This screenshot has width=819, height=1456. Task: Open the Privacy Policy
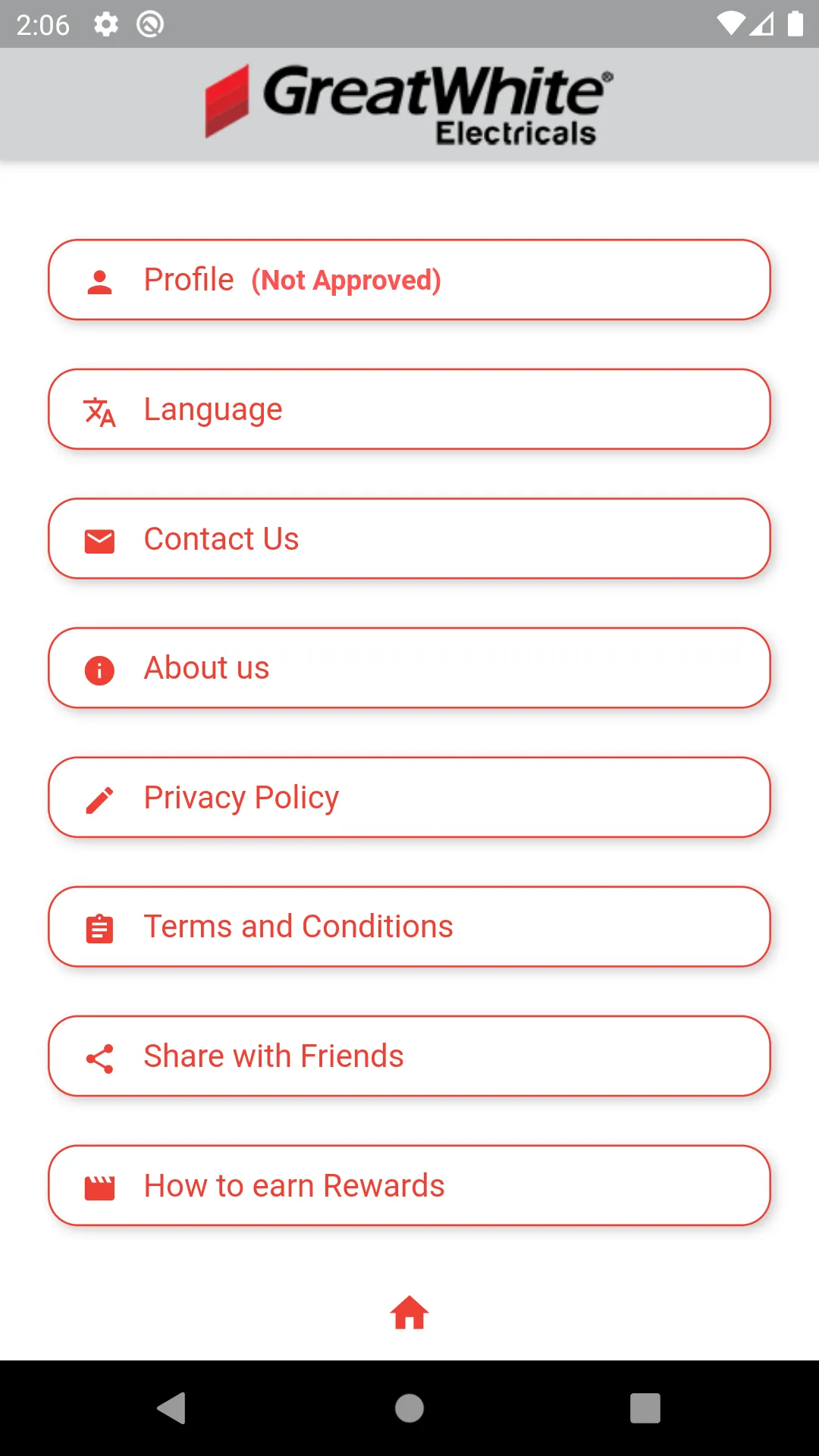click(409, 797)
